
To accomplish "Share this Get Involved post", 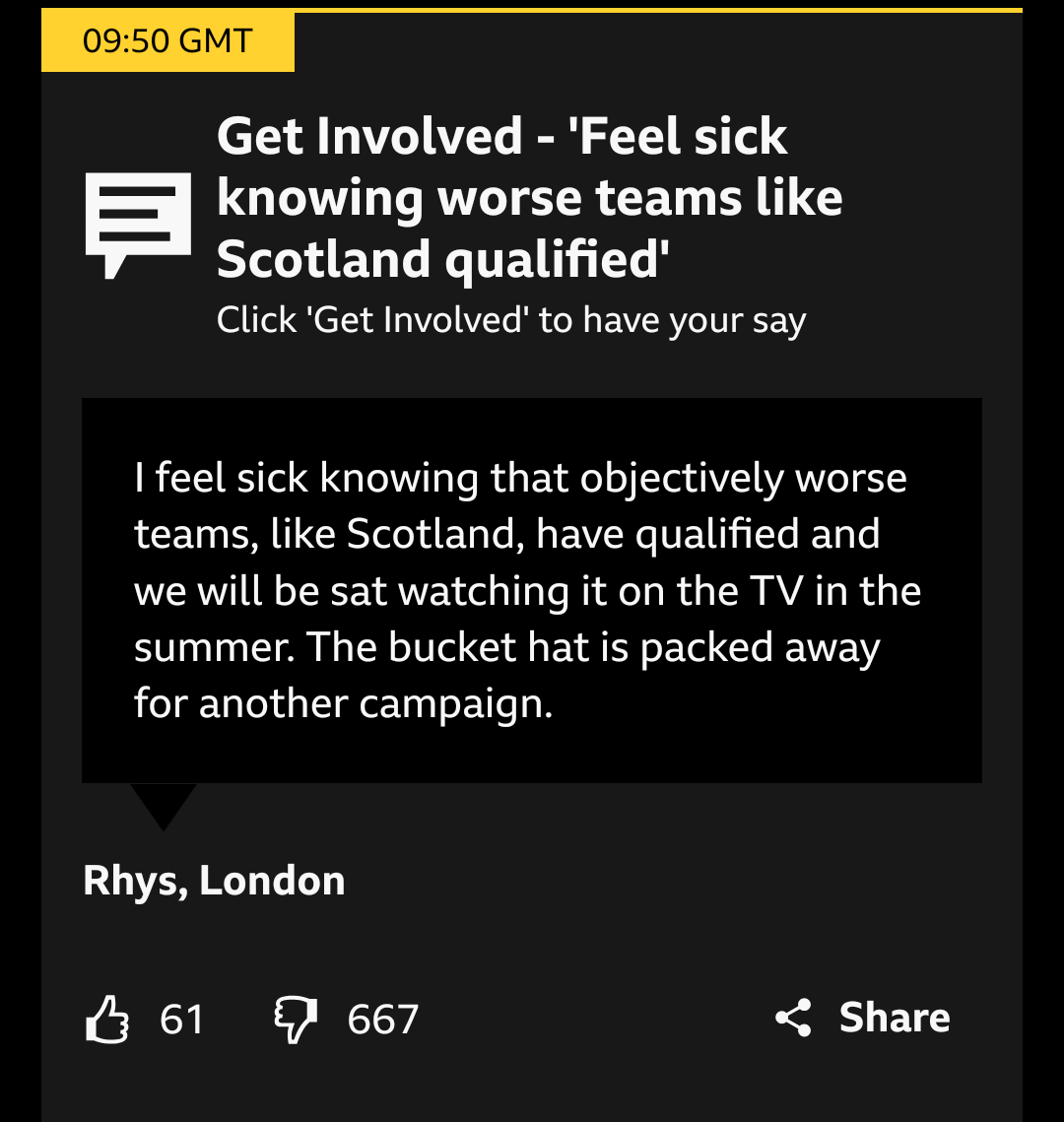I will [863, 1018].
